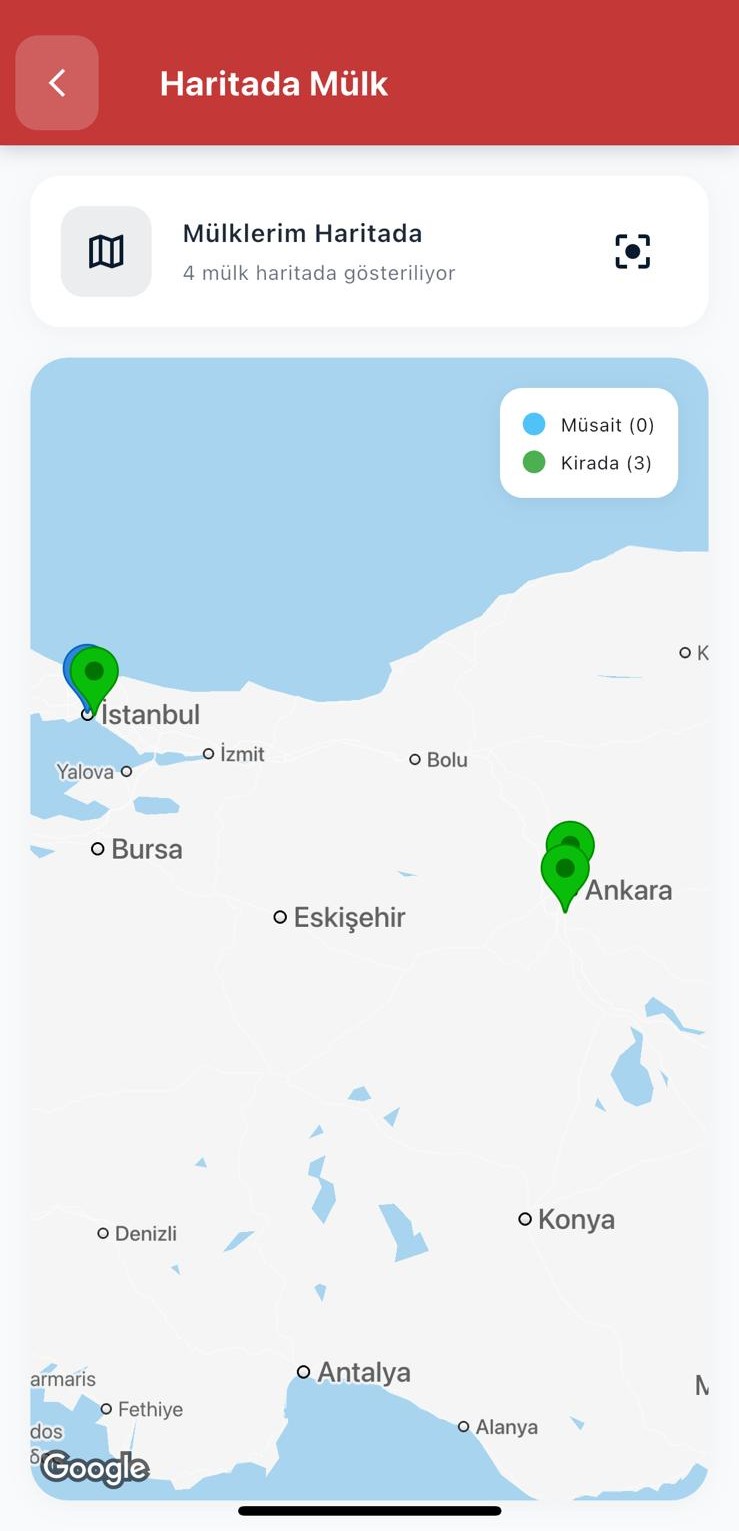Select the green property pin at Istanbul
Image resolution: width=739 pixels, height=1531 pixels.
point(96,673)
